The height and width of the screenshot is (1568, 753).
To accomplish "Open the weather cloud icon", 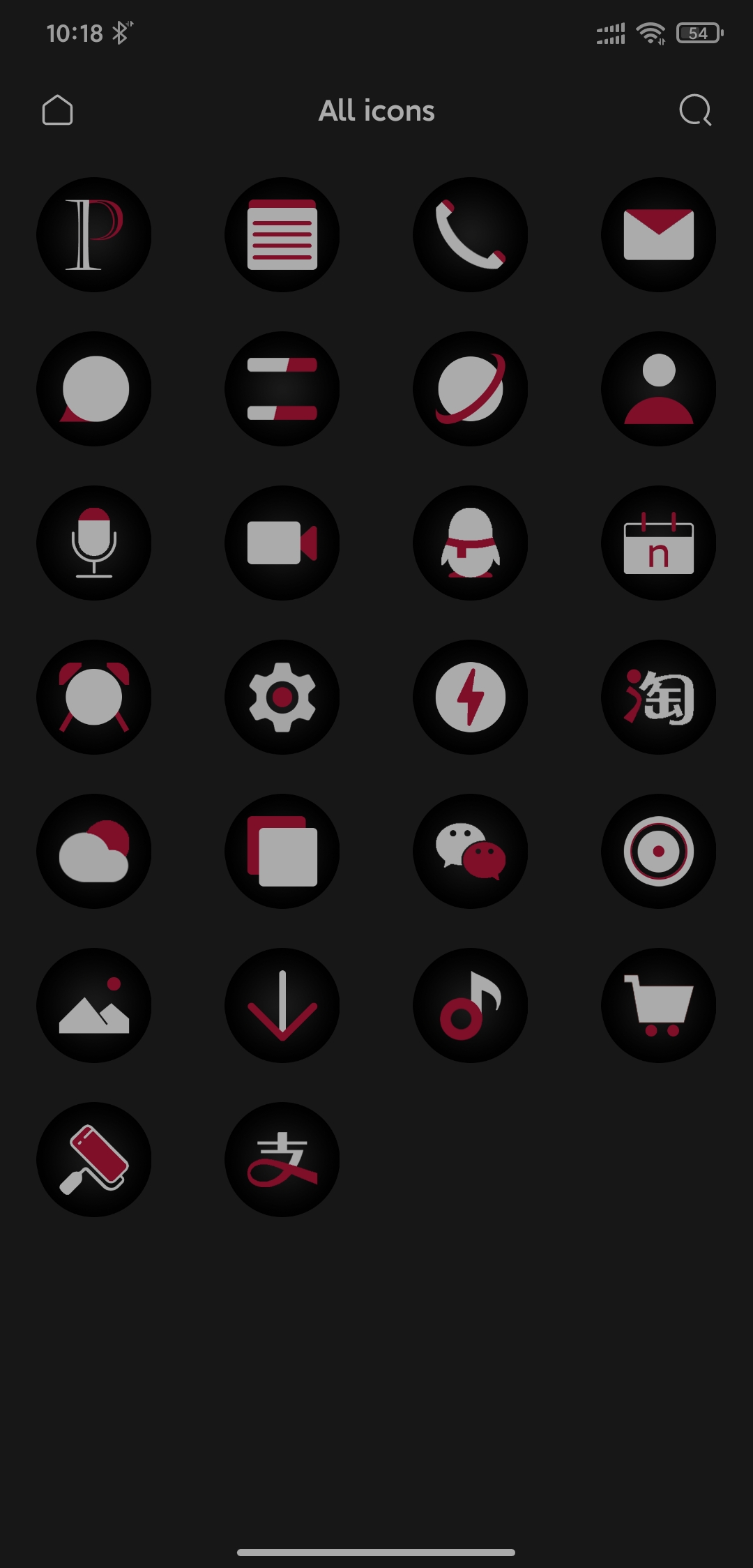I will point(94,851).
